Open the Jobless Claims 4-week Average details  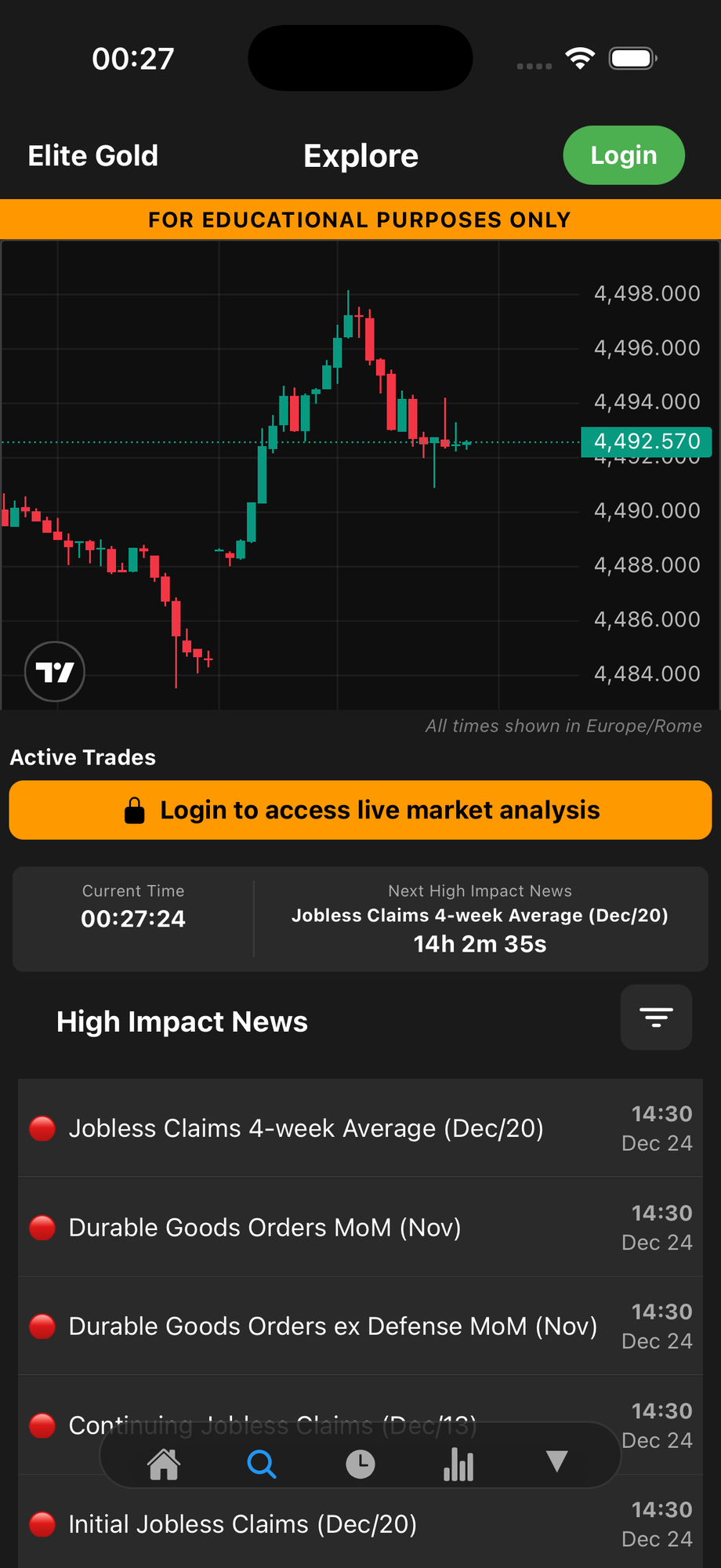click(306, 1128)
